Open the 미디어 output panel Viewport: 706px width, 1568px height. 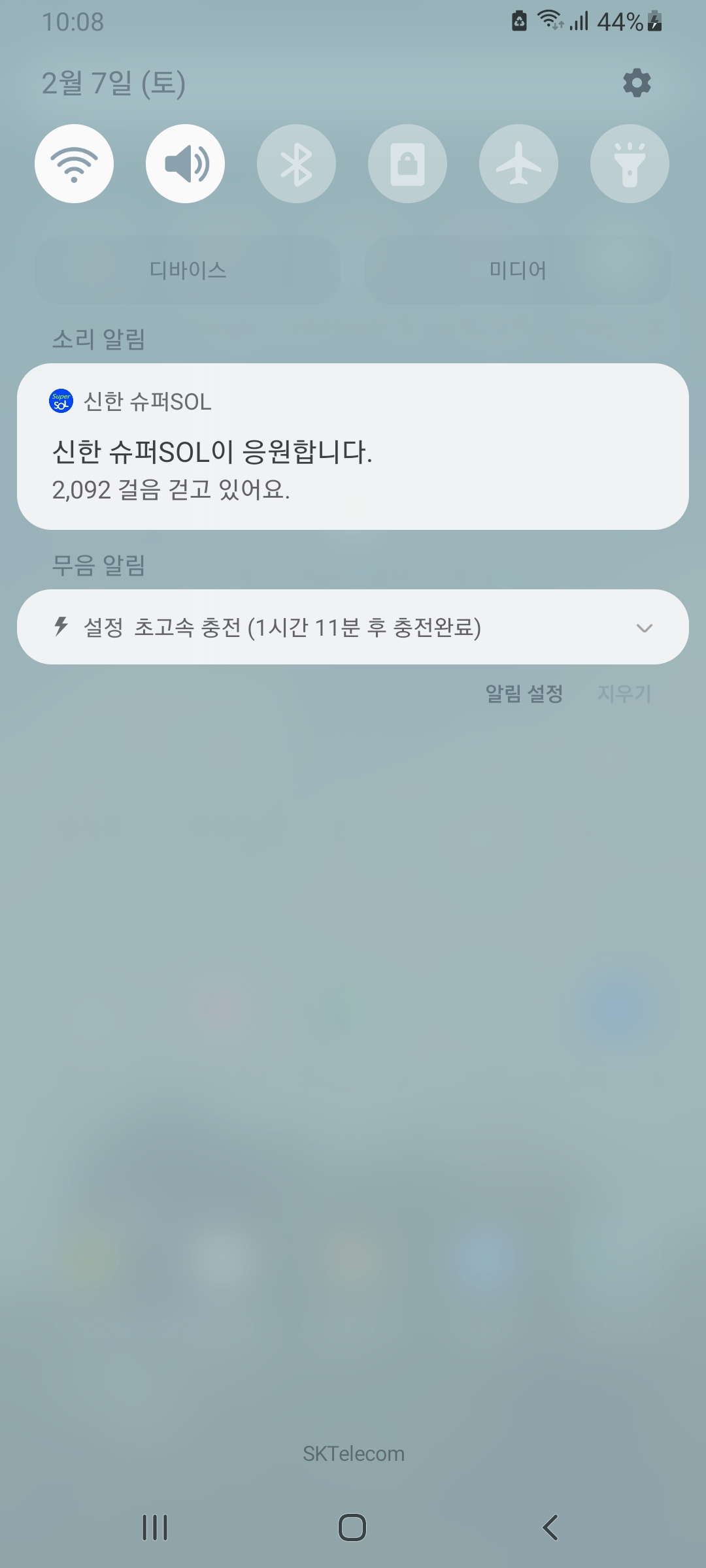click(518, 270)
